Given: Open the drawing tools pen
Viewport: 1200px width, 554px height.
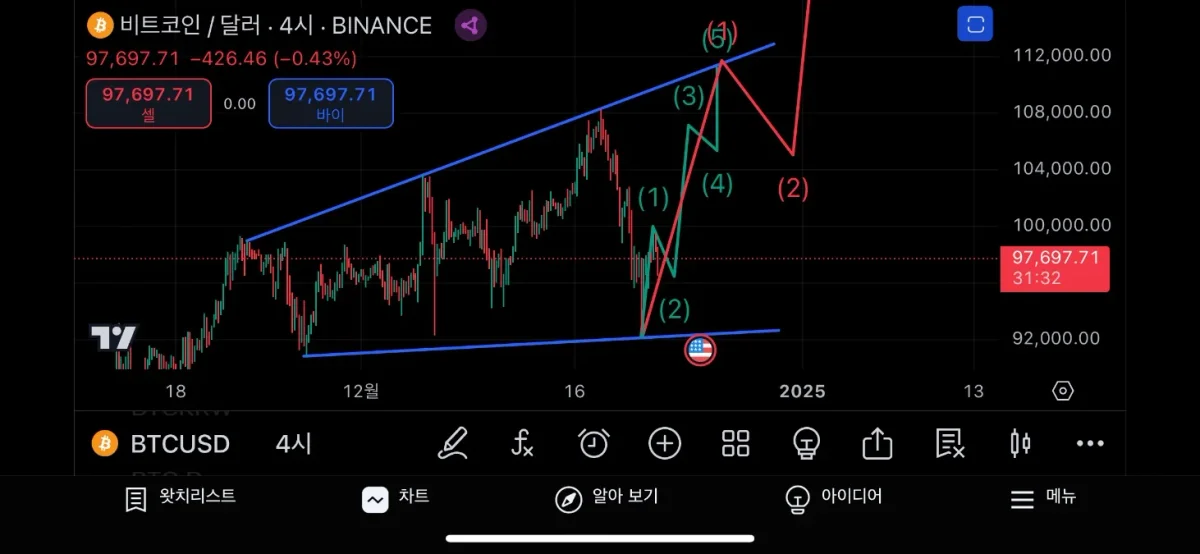Looking at the screenshot, I should pos(453,443).
